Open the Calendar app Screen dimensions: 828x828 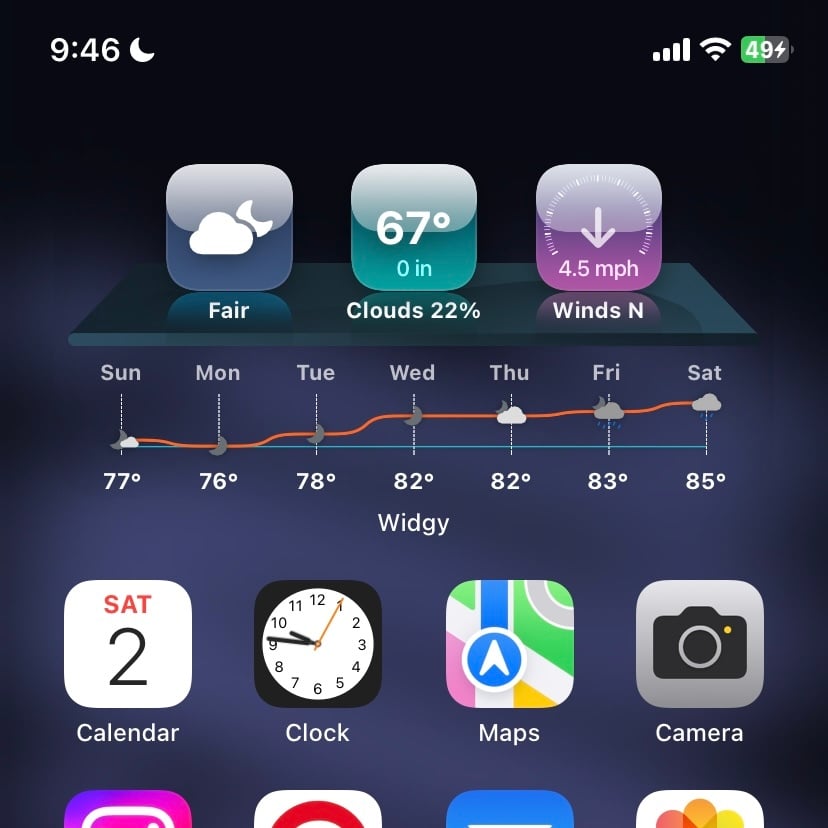[128, 644]
